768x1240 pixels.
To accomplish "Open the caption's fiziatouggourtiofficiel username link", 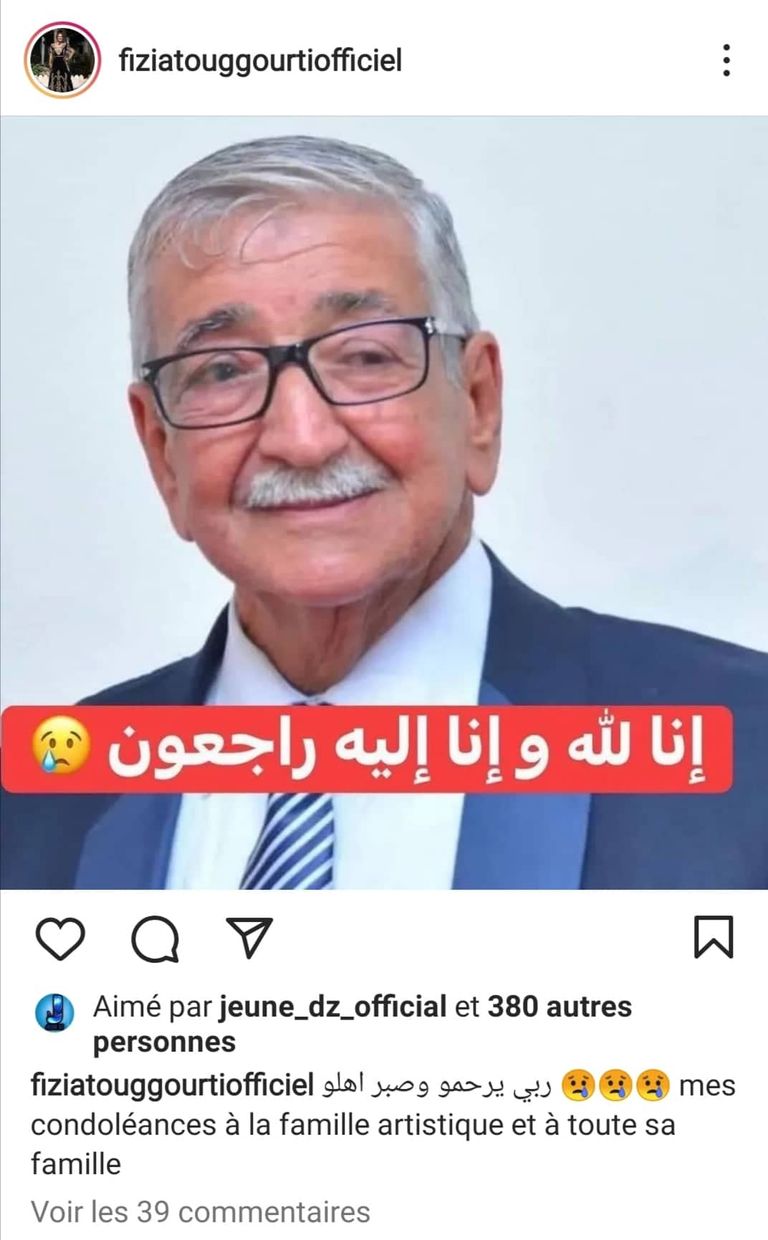I will (x=172, y=1085).
